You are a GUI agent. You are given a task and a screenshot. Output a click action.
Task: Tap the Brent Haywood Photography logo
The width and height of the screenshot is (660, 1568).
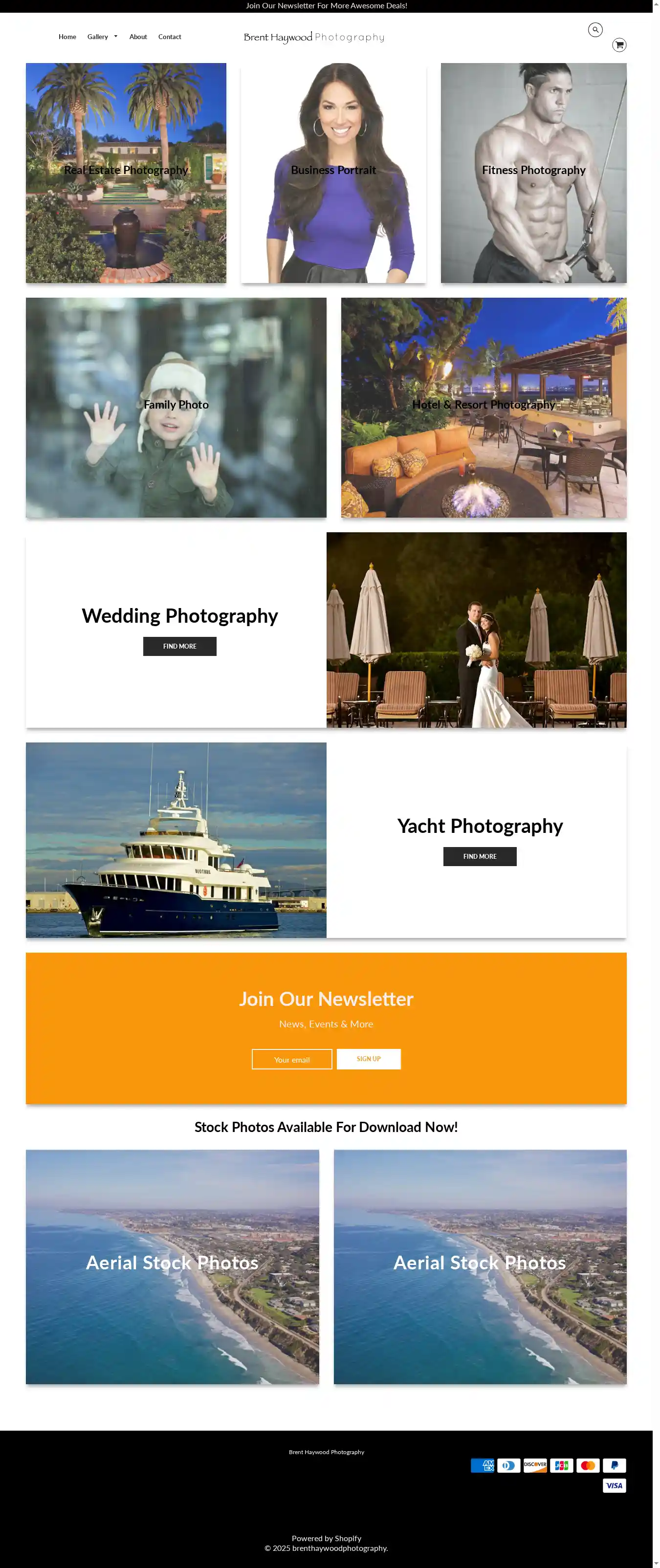[313, 37]
